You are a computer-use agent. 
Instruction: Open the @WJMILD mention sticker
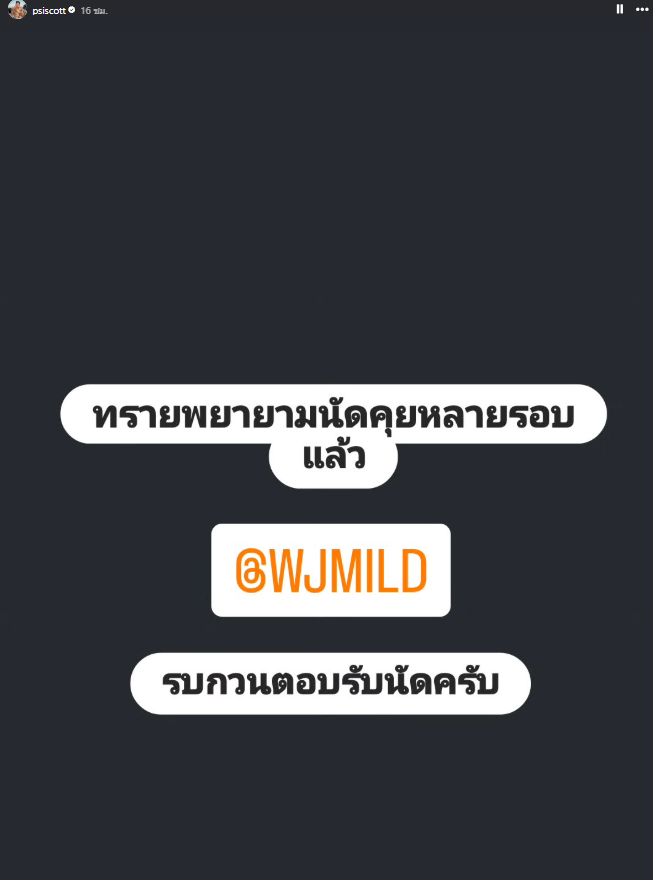point(331,570)
